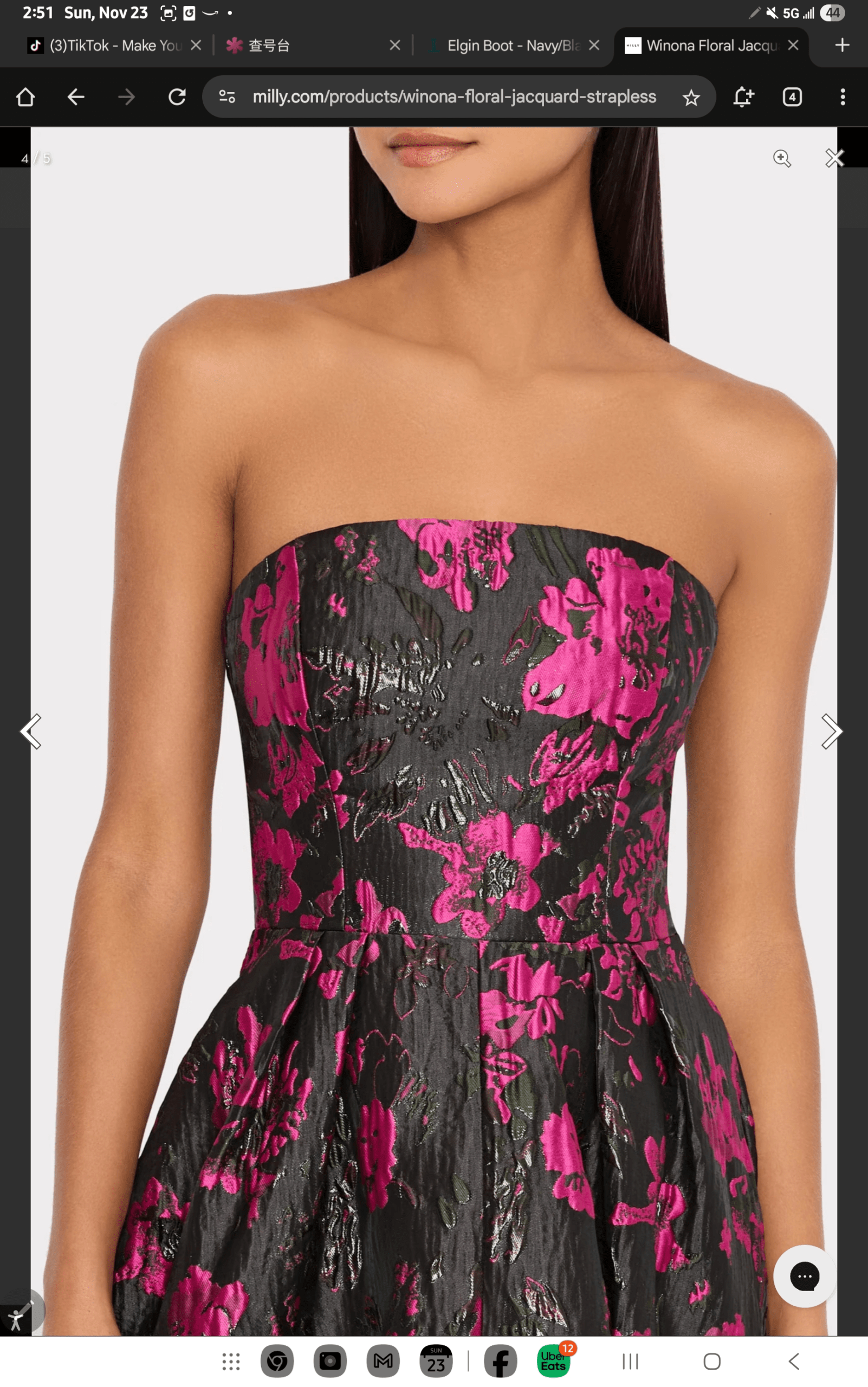Reload the milly.com page
The image size is (868, 1387).
(177, 97)
